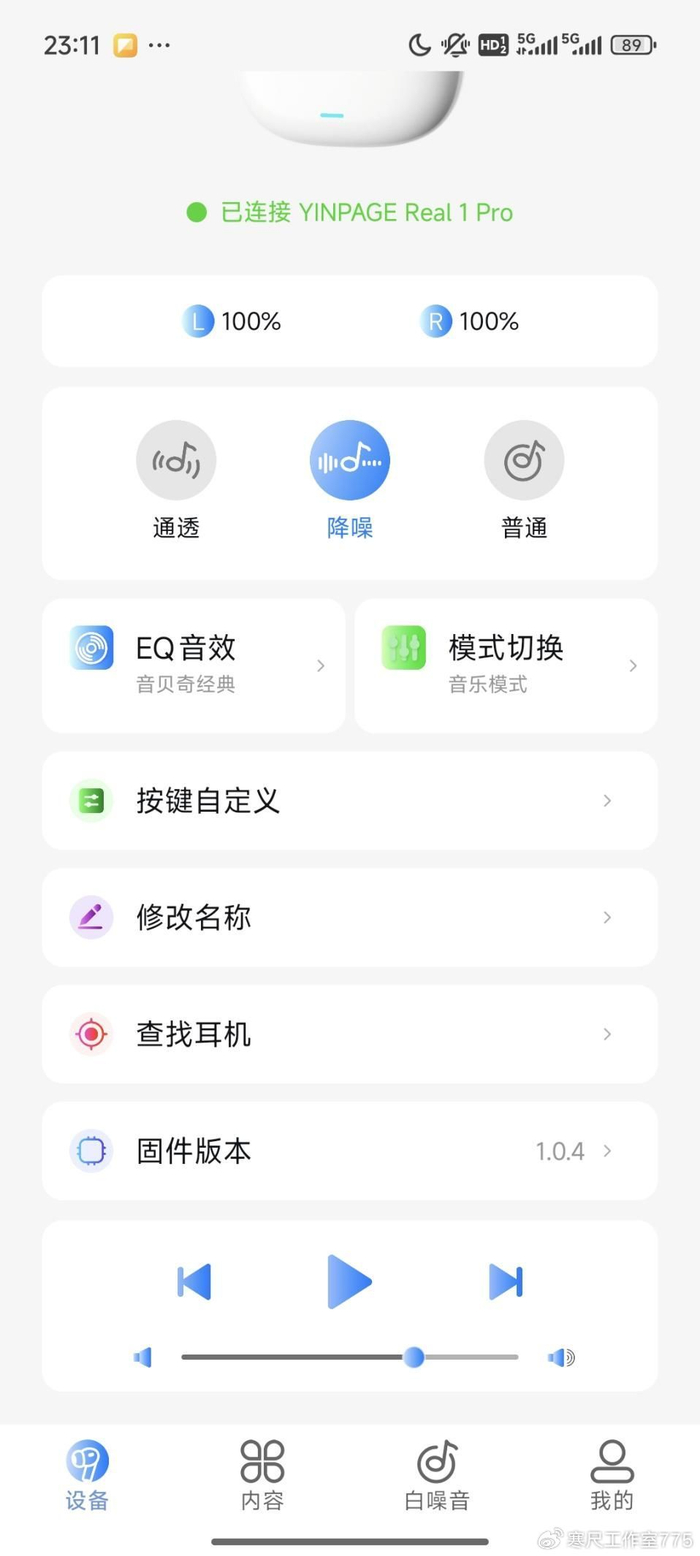The height and width of the screenshot is (1556, 700).
Task: Go to the 白噪音 white noise tab
Action: [x=437, y=1474]
